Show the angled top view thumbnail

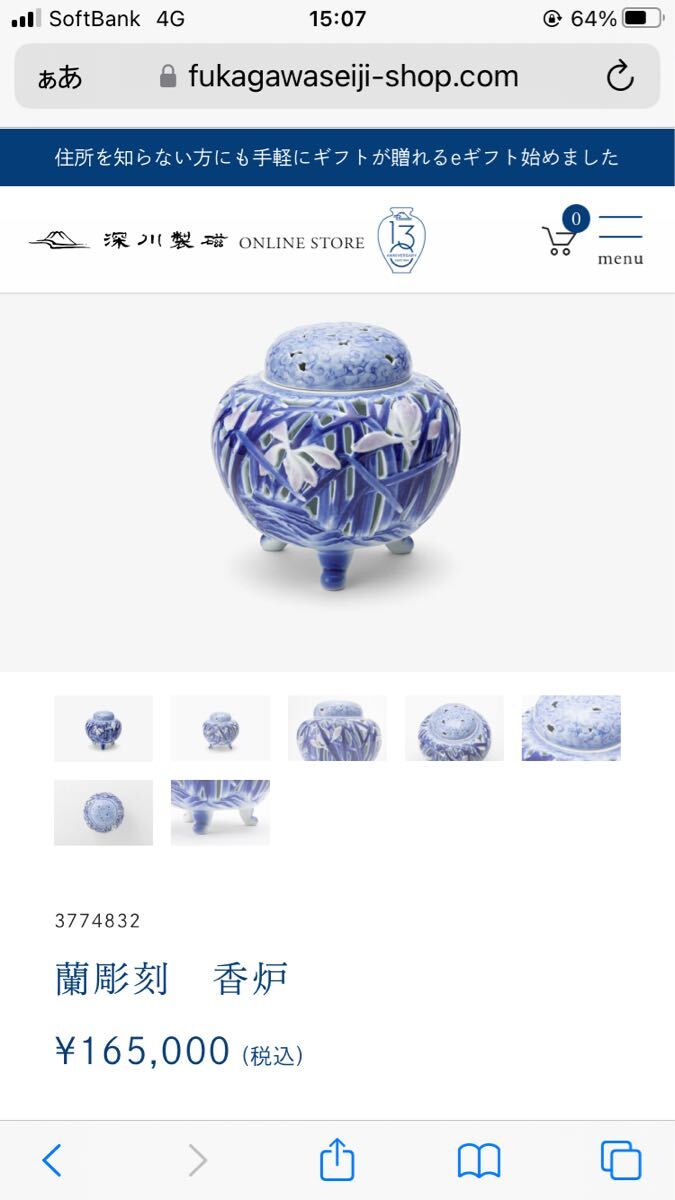(454, 728)
